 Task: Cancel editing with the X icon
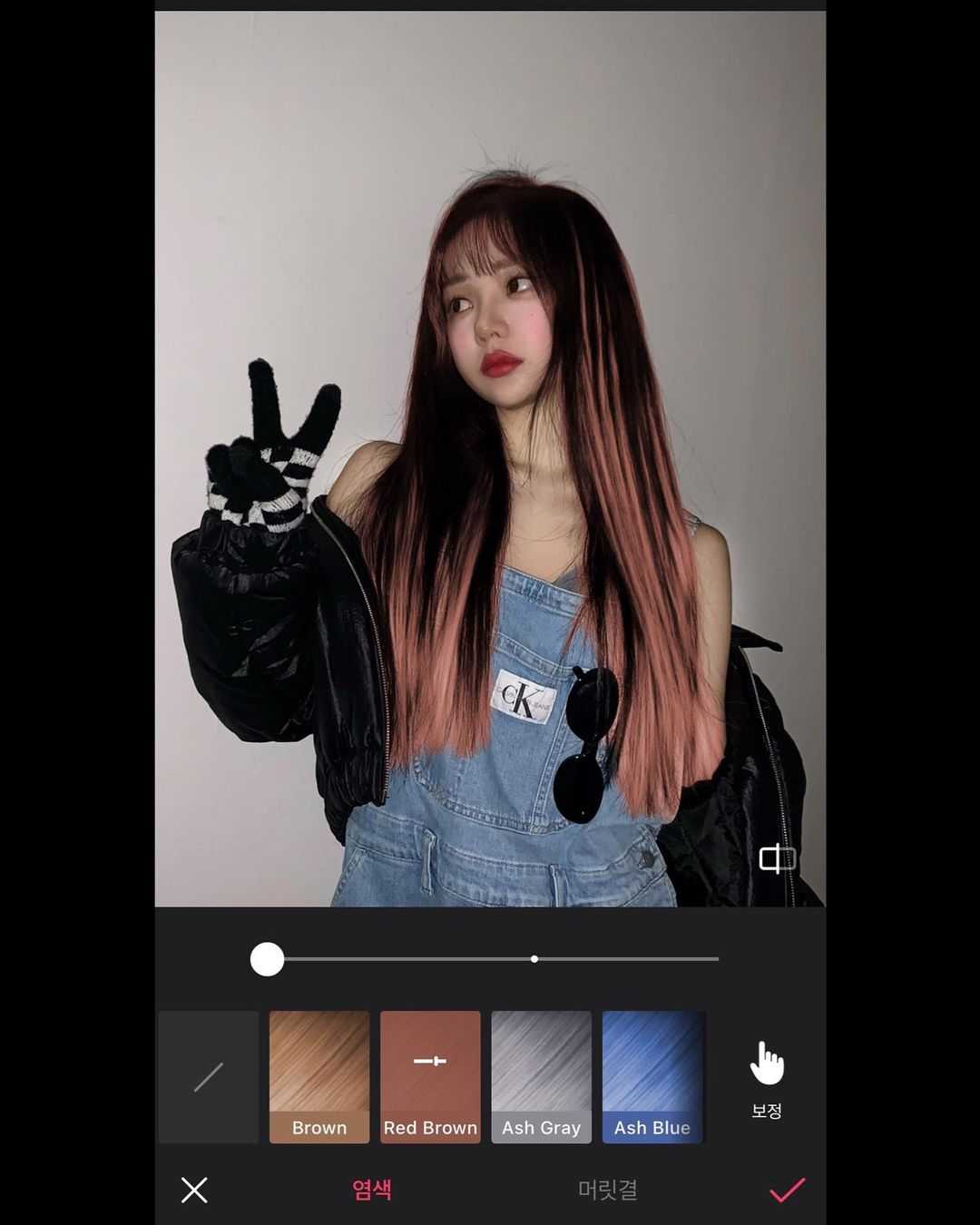point(194,1190)
